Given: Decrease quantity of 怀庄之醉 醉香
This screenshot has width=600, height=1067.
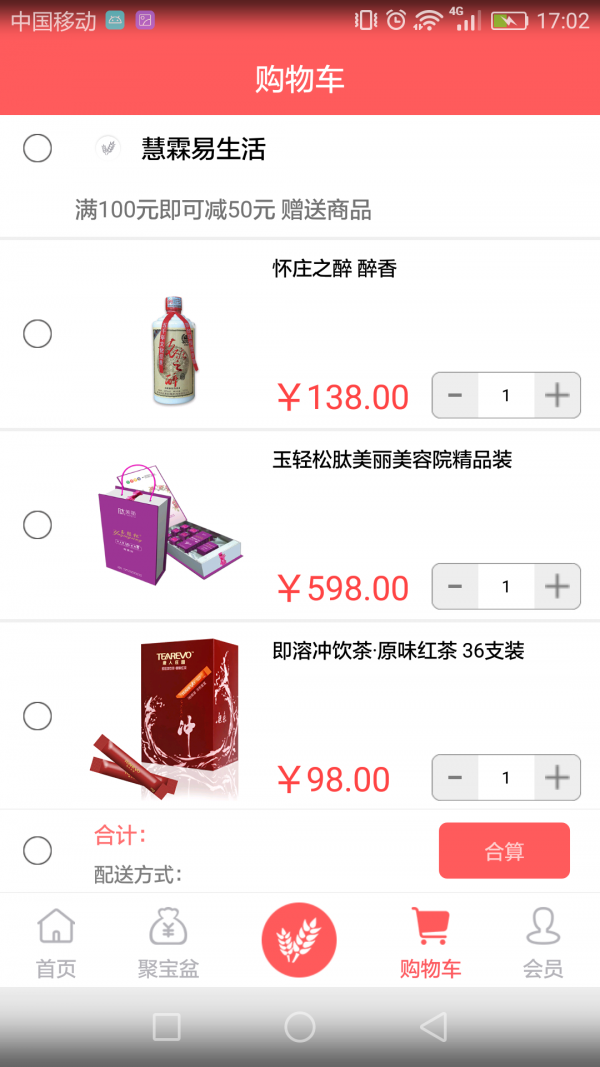Looking at the screenshot, I should click(455, 395).
